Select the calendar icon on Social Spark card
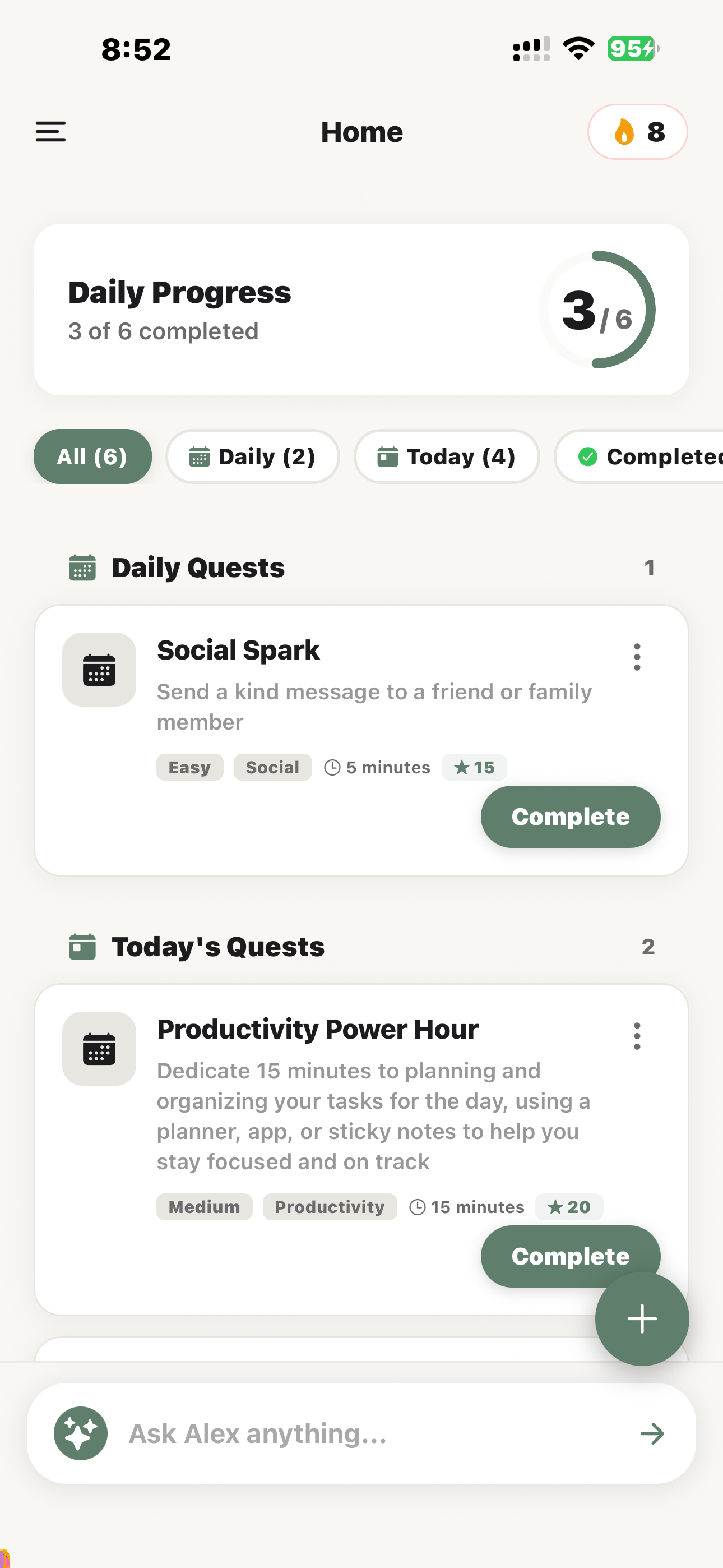 coord(99,669)
